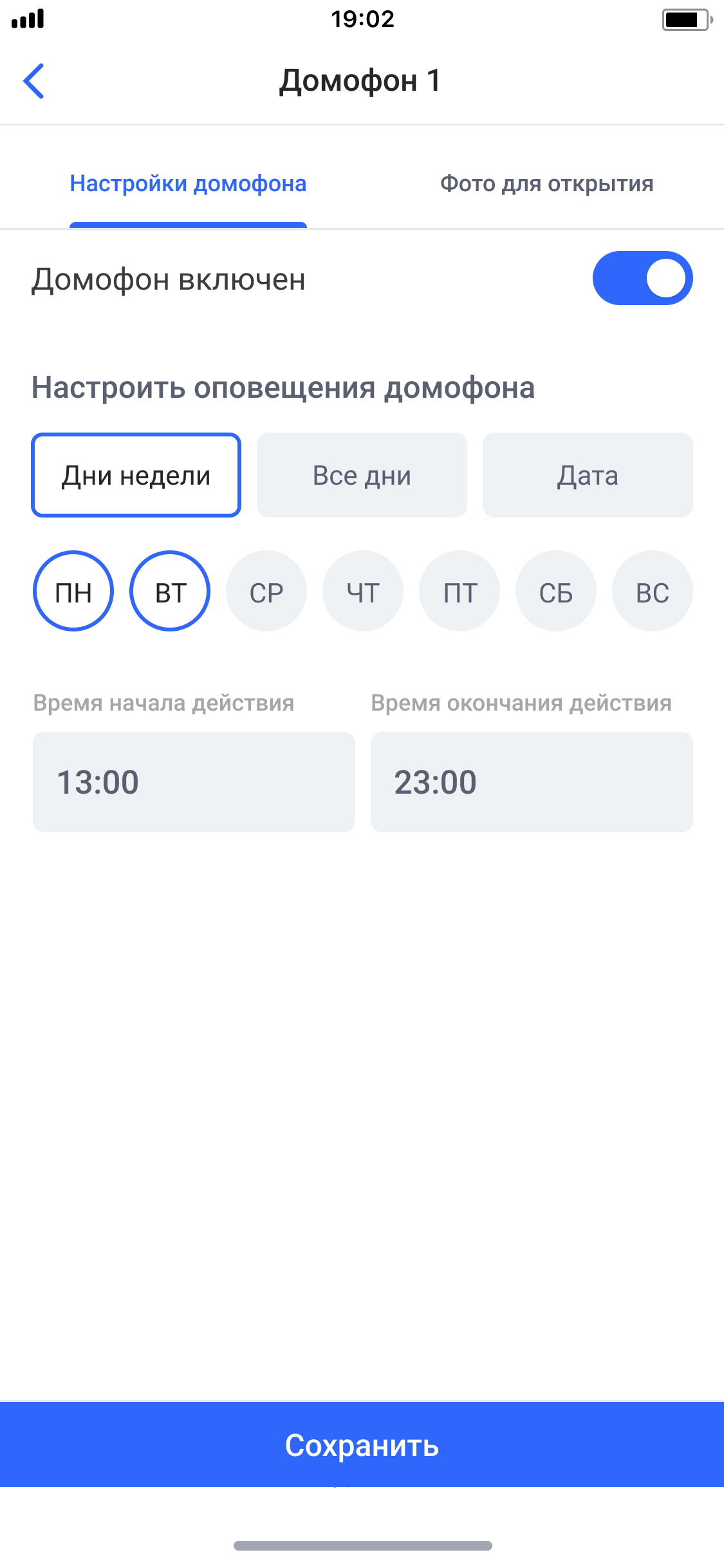Screen dimensions: 724x1568
Task: Select the СБ day
Action: [556, 591]
